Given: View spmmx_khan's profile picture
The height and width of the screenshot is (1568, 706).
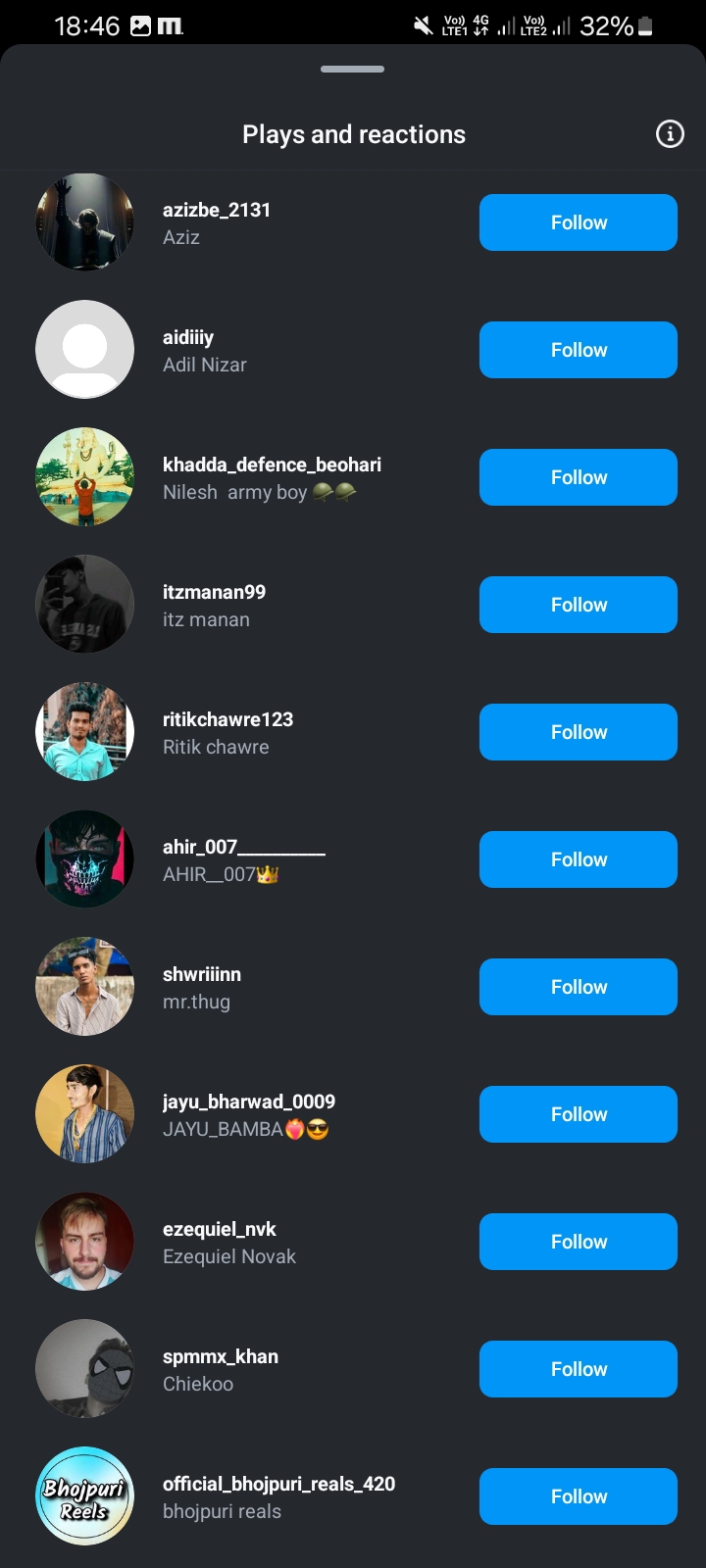Looking at the screenshot, I should [x=85, y=1369].
